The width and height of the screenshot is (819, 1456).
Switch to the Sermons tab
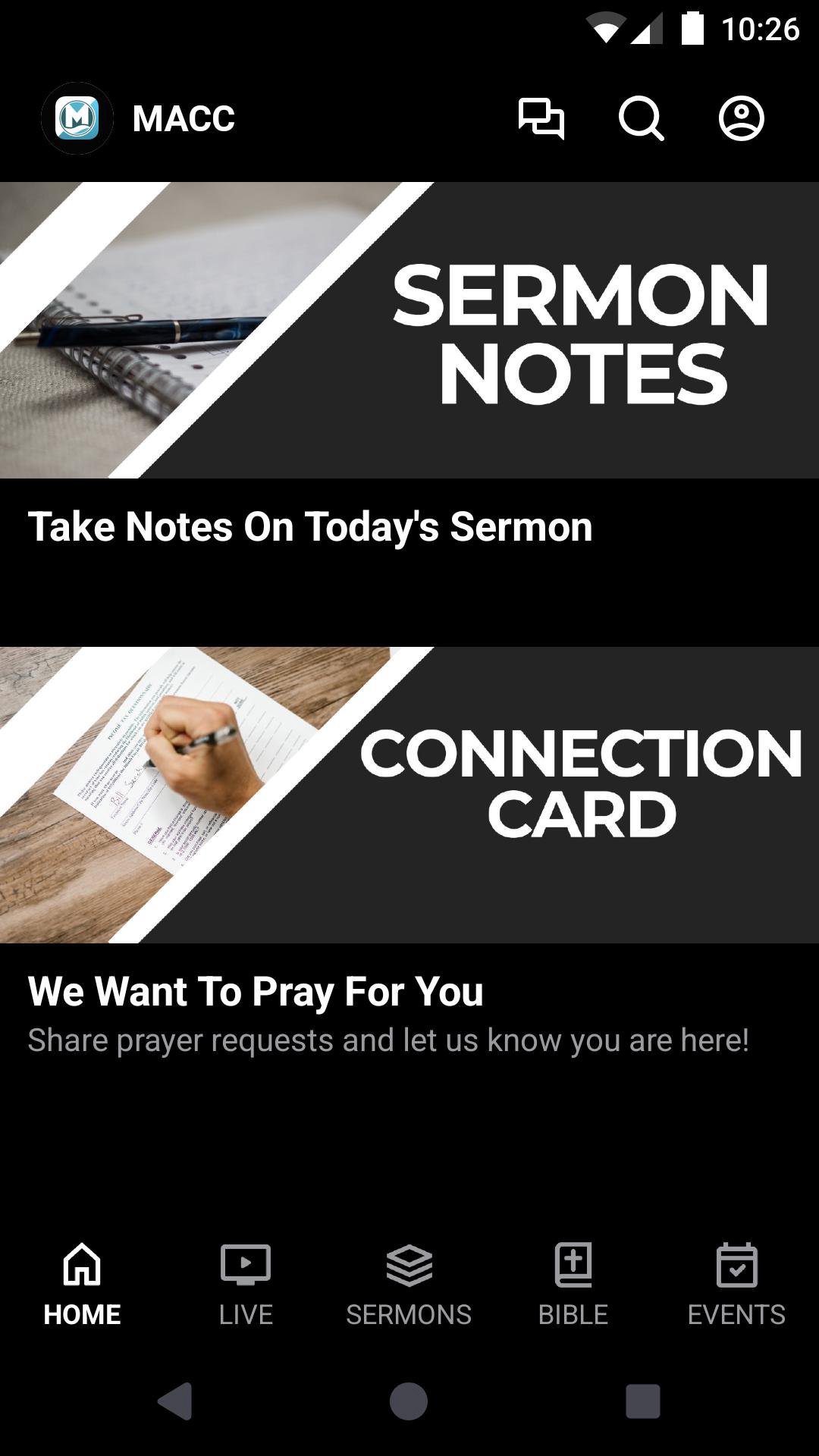pos(409,1282)
